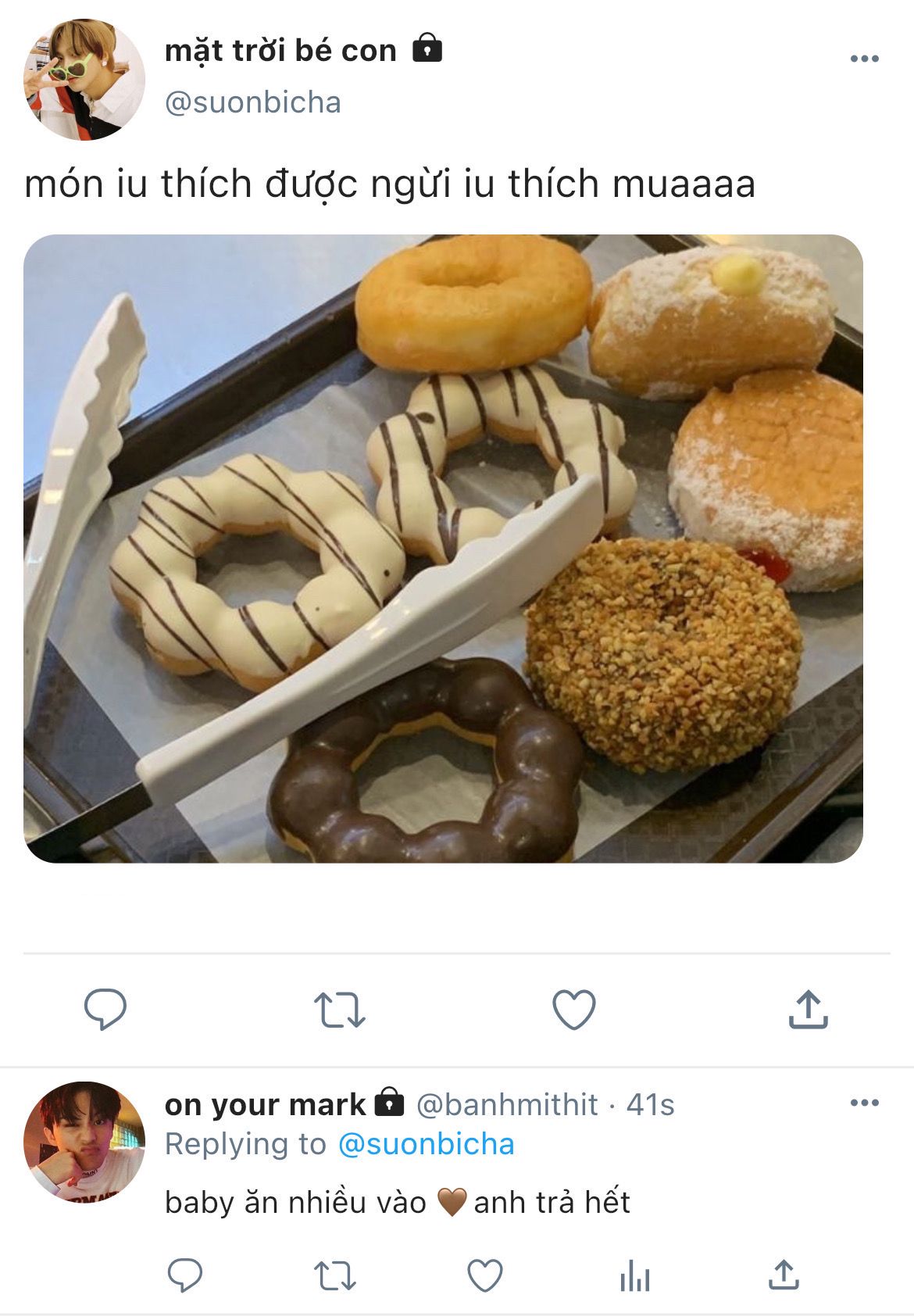Retweet suonbicha's donut tweet

click(339, 1009)
